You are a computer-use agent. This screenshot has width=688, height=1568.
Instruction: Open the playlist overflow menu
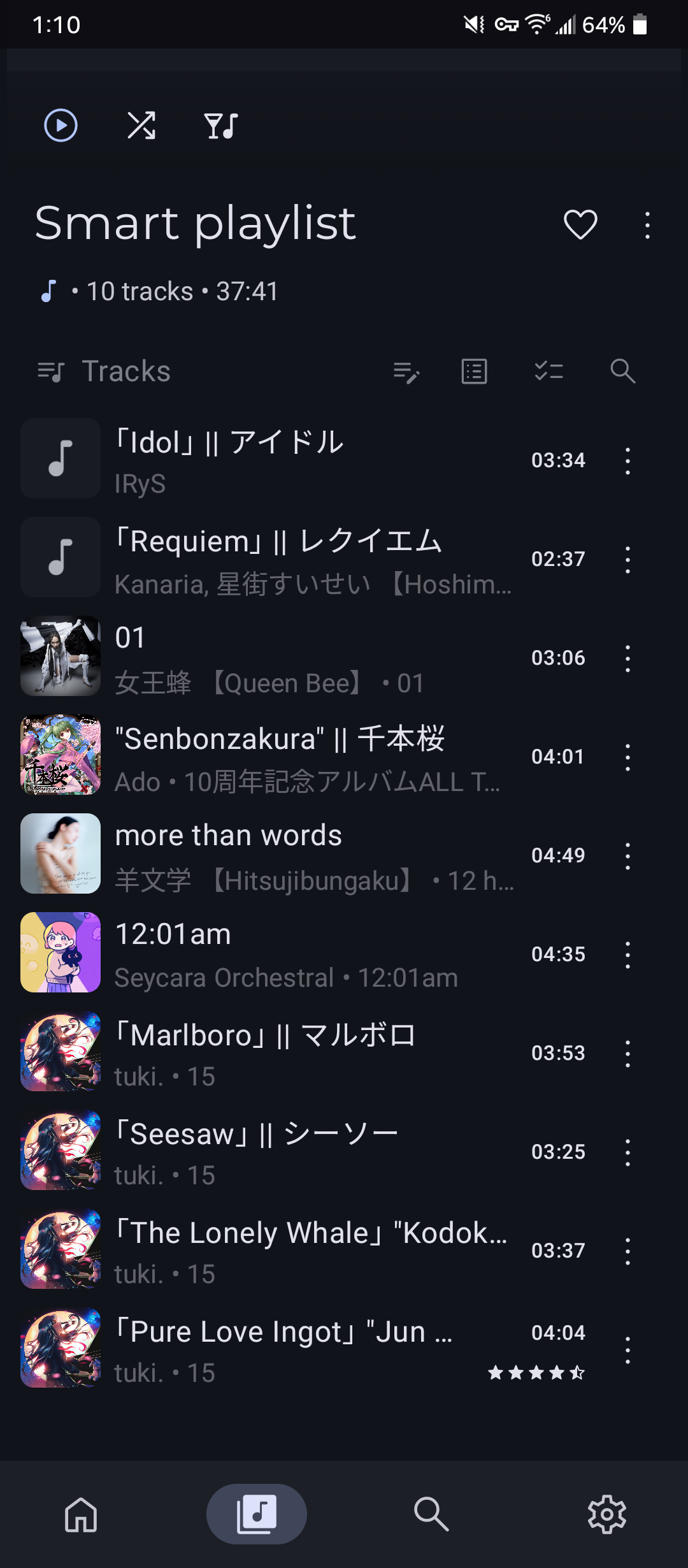[x=647, y=225]
